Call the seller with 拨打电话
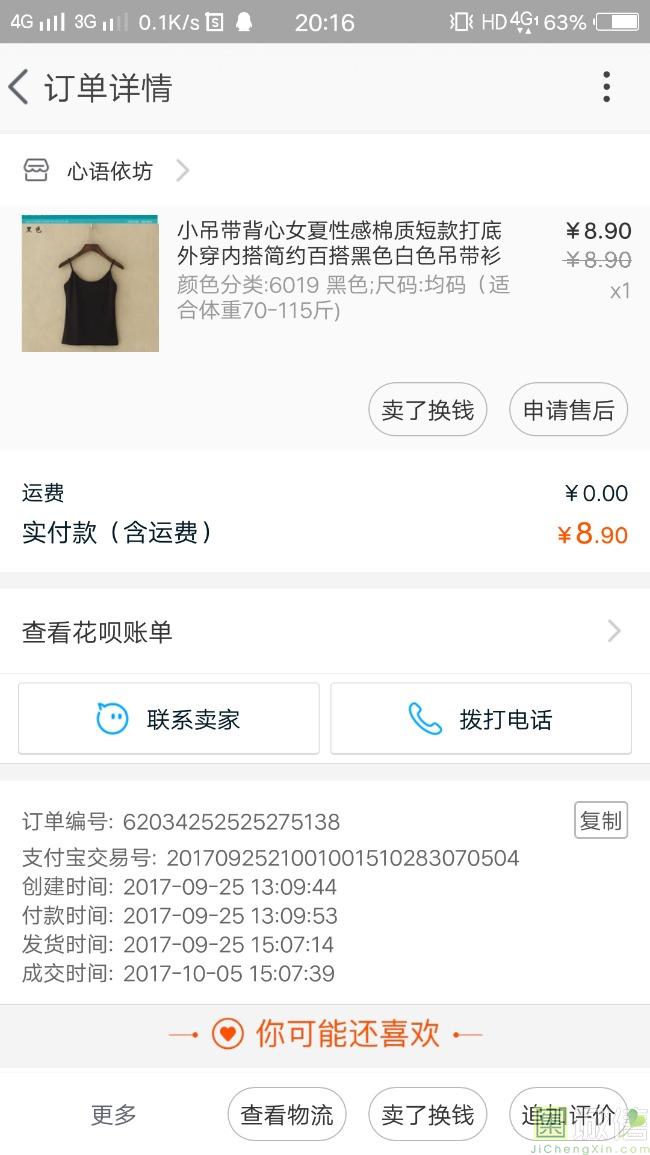 481,719
